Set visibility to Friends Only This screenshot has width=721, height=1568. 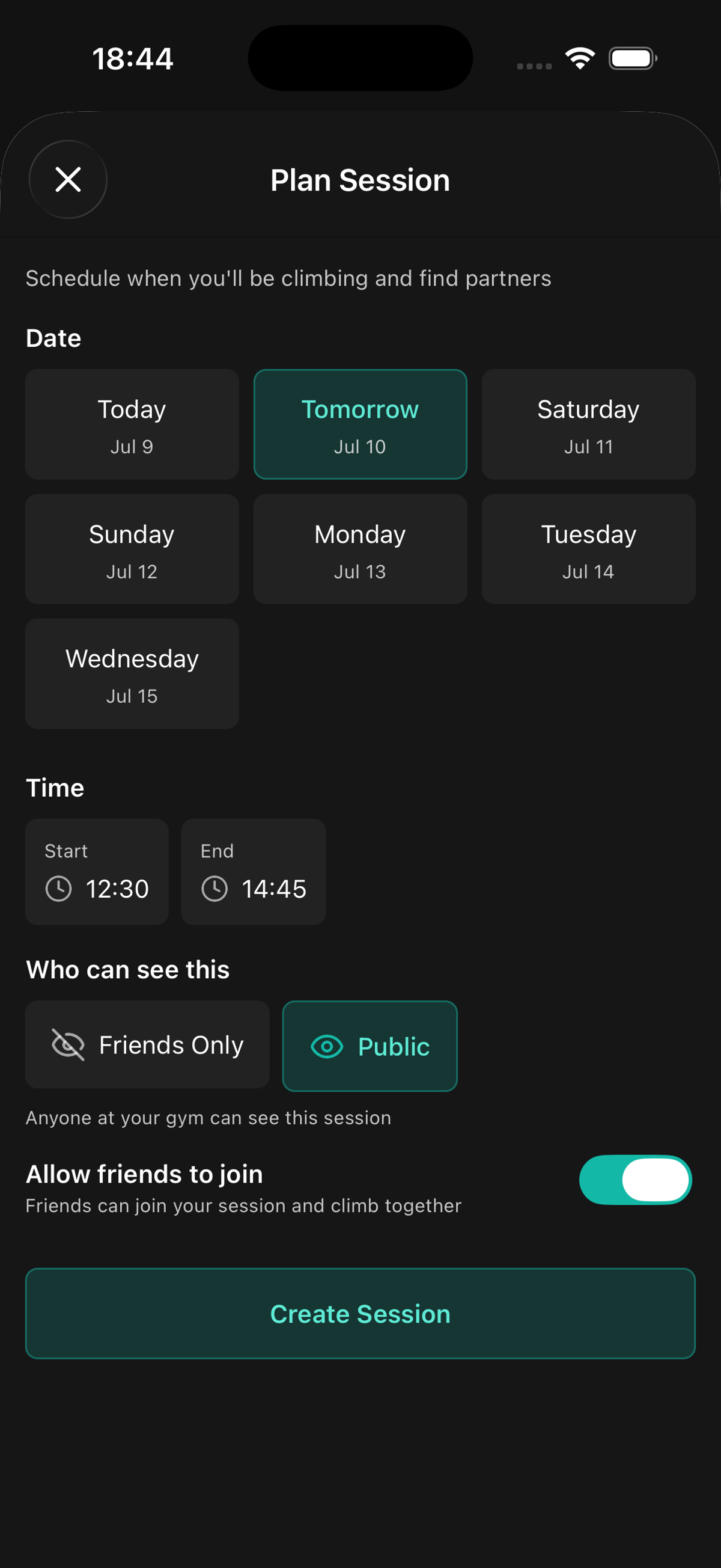pyautogui.click(x=147, y=1045)
